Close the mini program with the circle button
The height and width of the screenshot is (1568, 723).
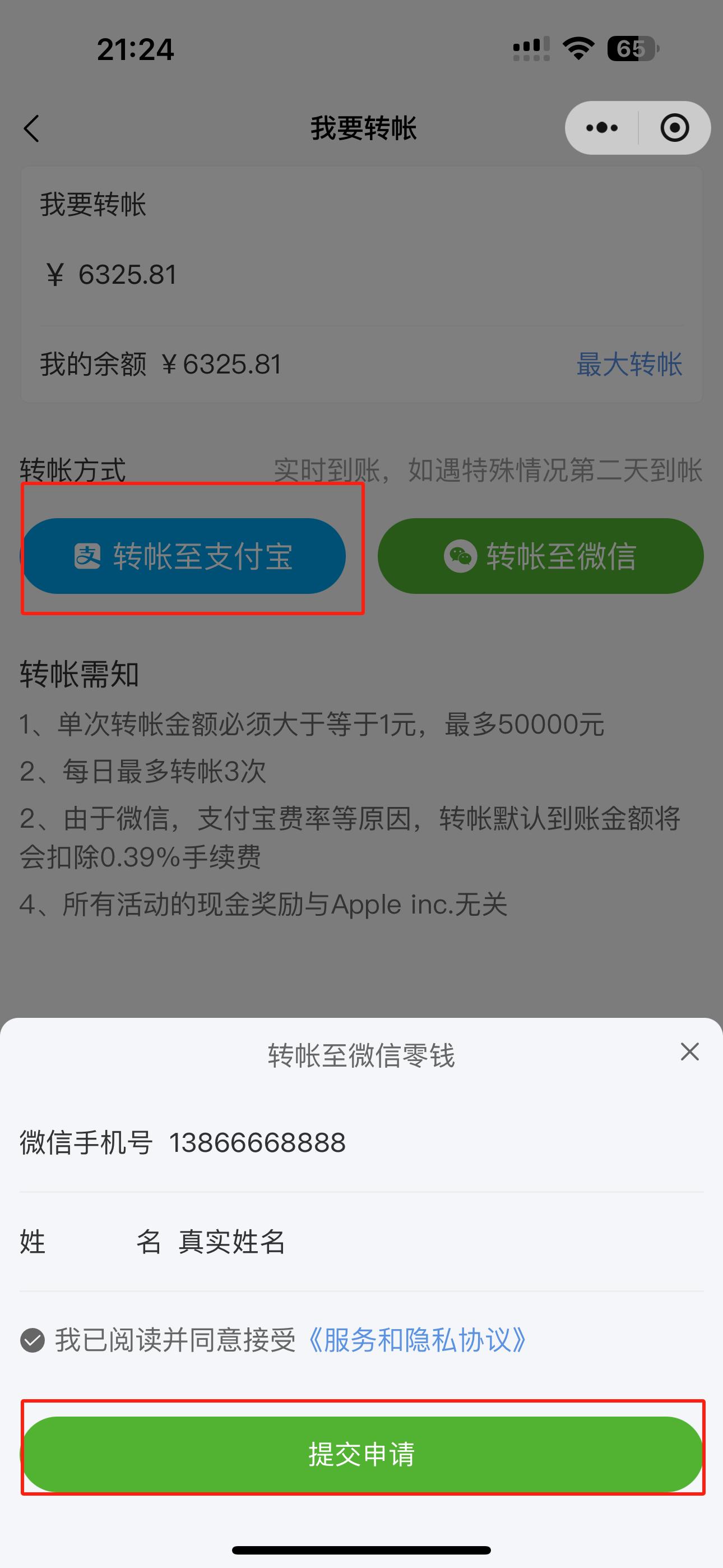tap(674, 128)
